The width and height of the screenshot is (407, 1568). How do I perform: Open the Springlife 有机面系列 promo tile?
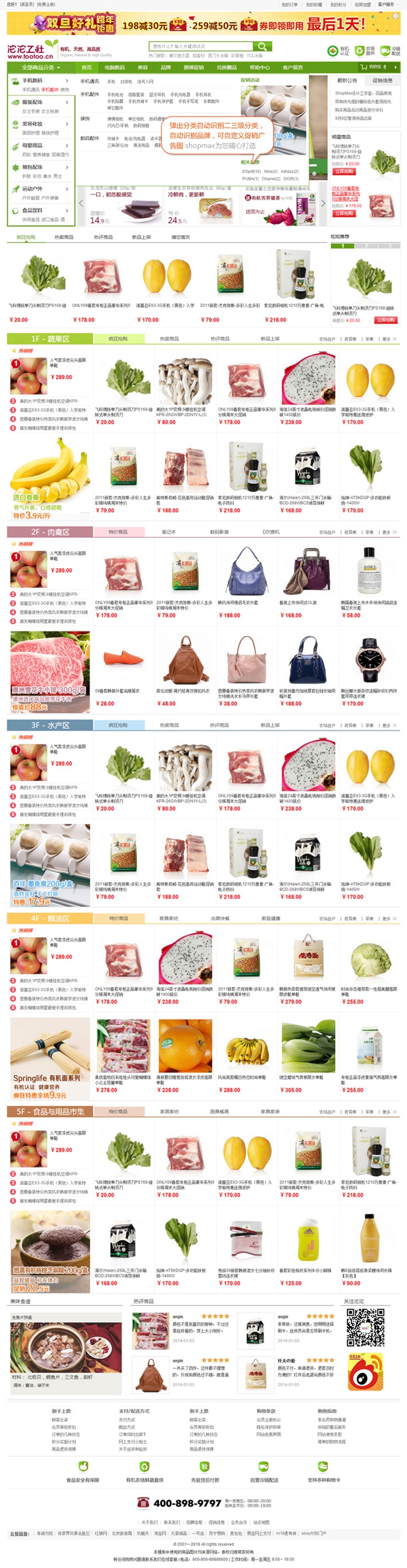[50, 1058]
